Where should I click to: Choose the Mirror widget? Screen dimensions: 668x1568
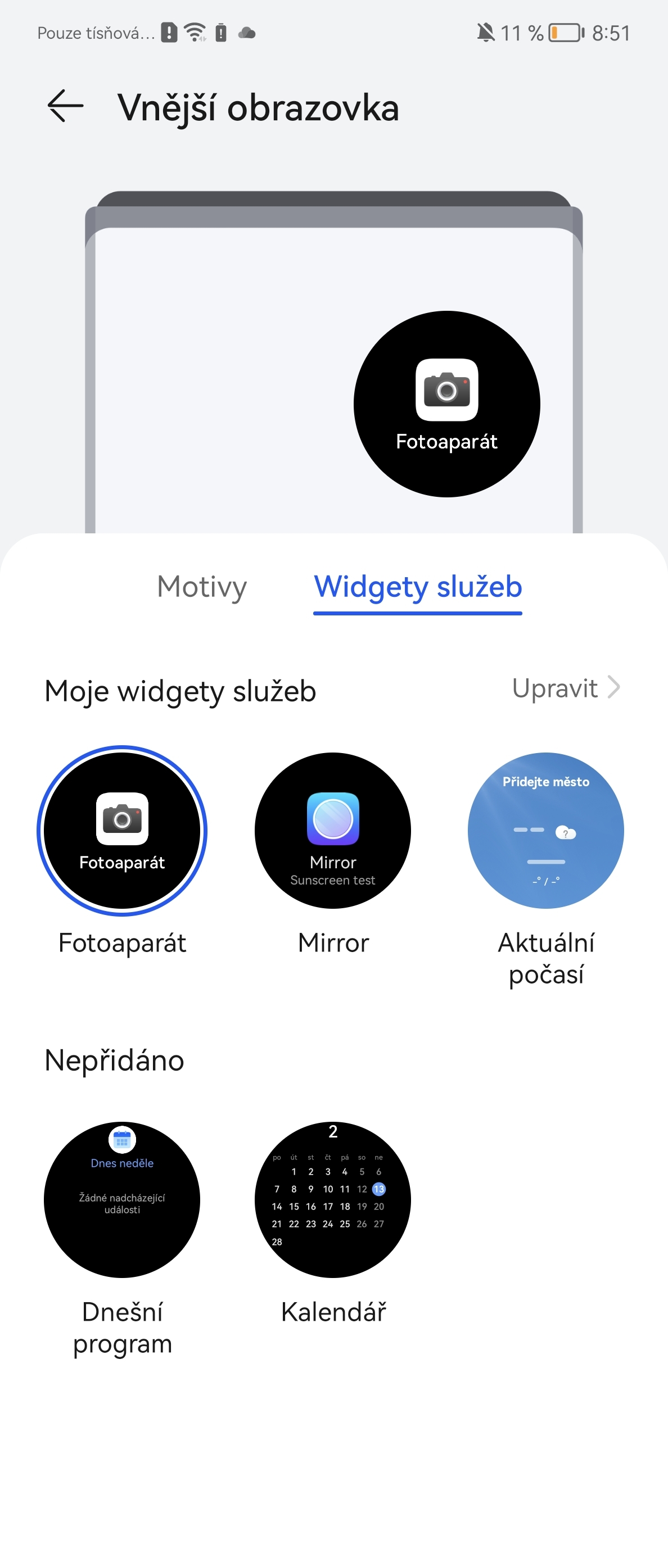click(333, 831)
